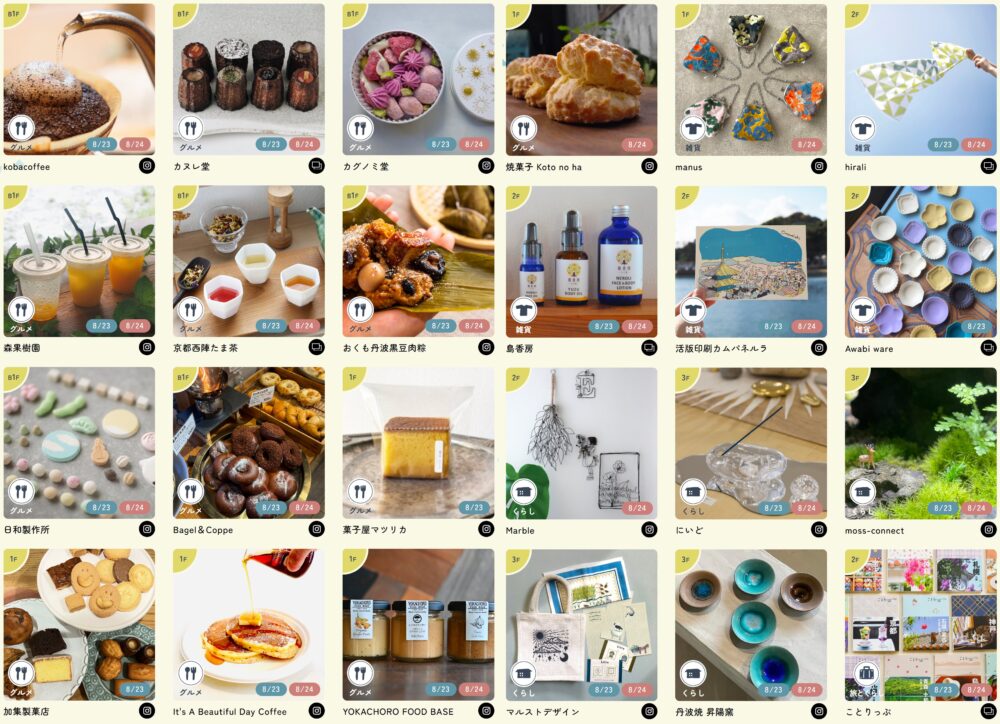The image size is (1000, 724).
Task: Open the Bagel&Coppe donut card
Action: click(248, 442)
